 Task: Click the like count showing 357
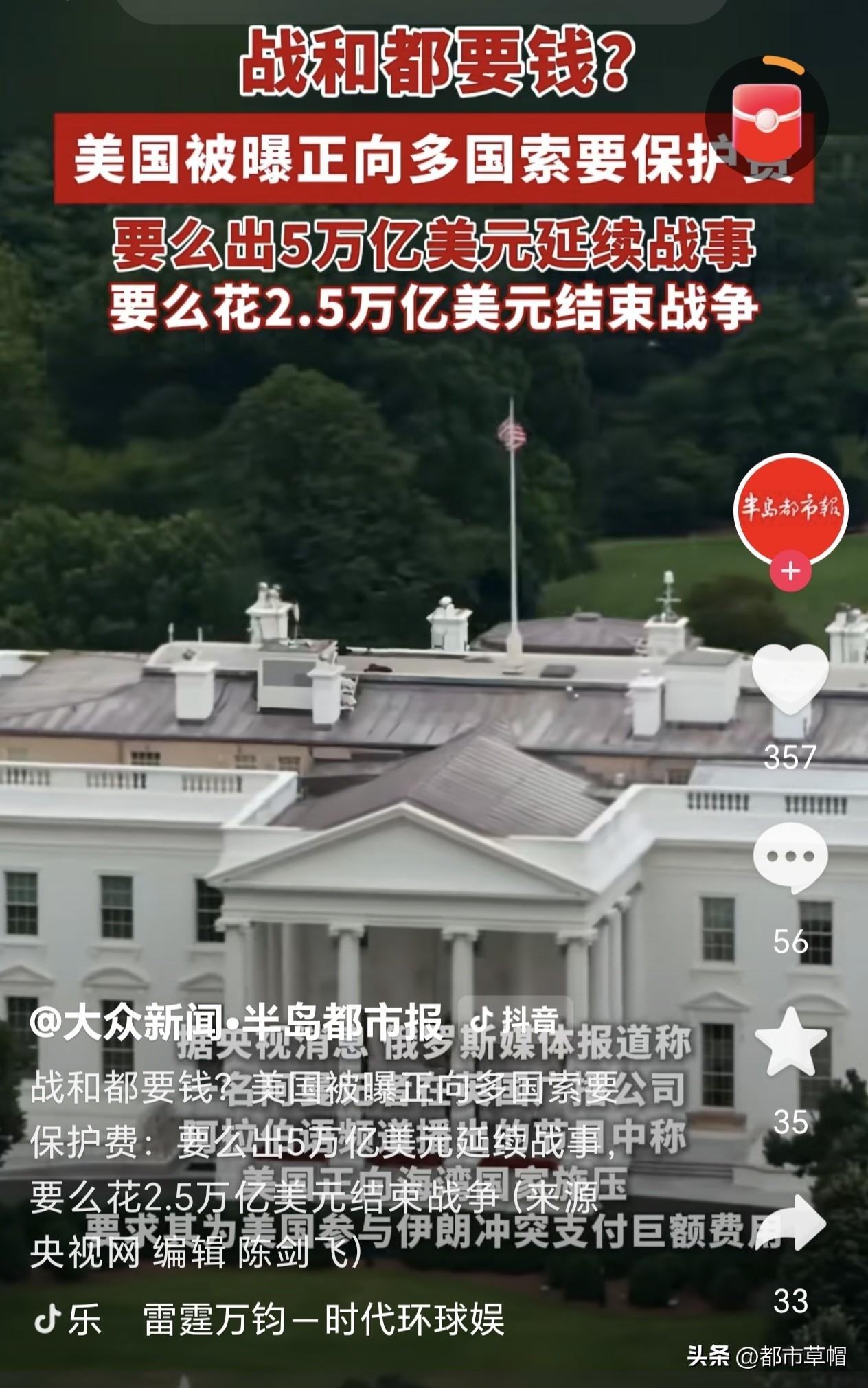coord(790,756)
